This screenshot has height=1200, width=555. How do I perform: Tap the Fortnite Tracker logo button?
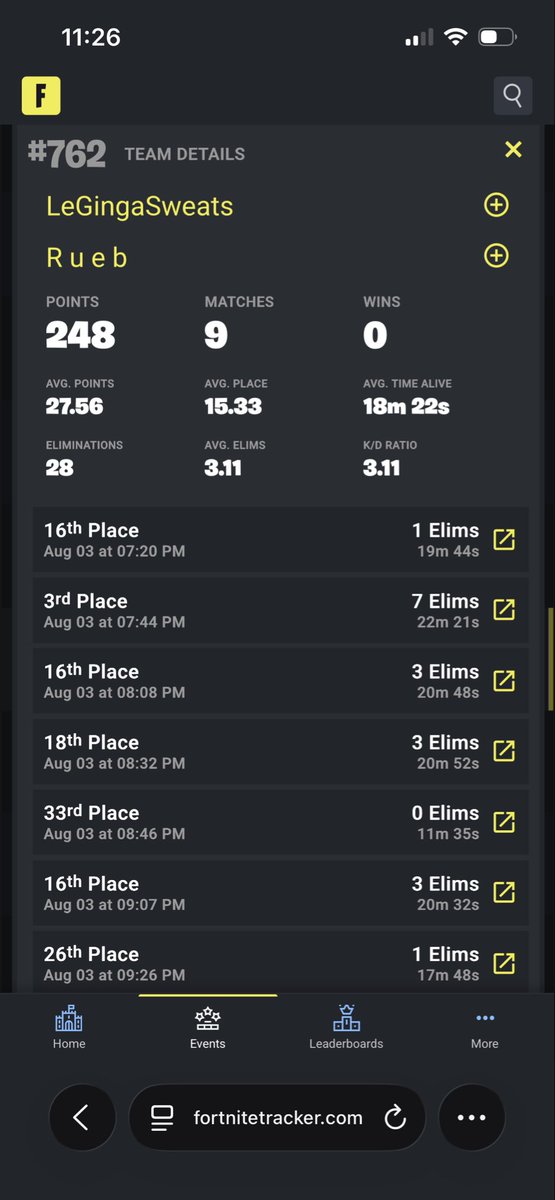tap(41, 95)
